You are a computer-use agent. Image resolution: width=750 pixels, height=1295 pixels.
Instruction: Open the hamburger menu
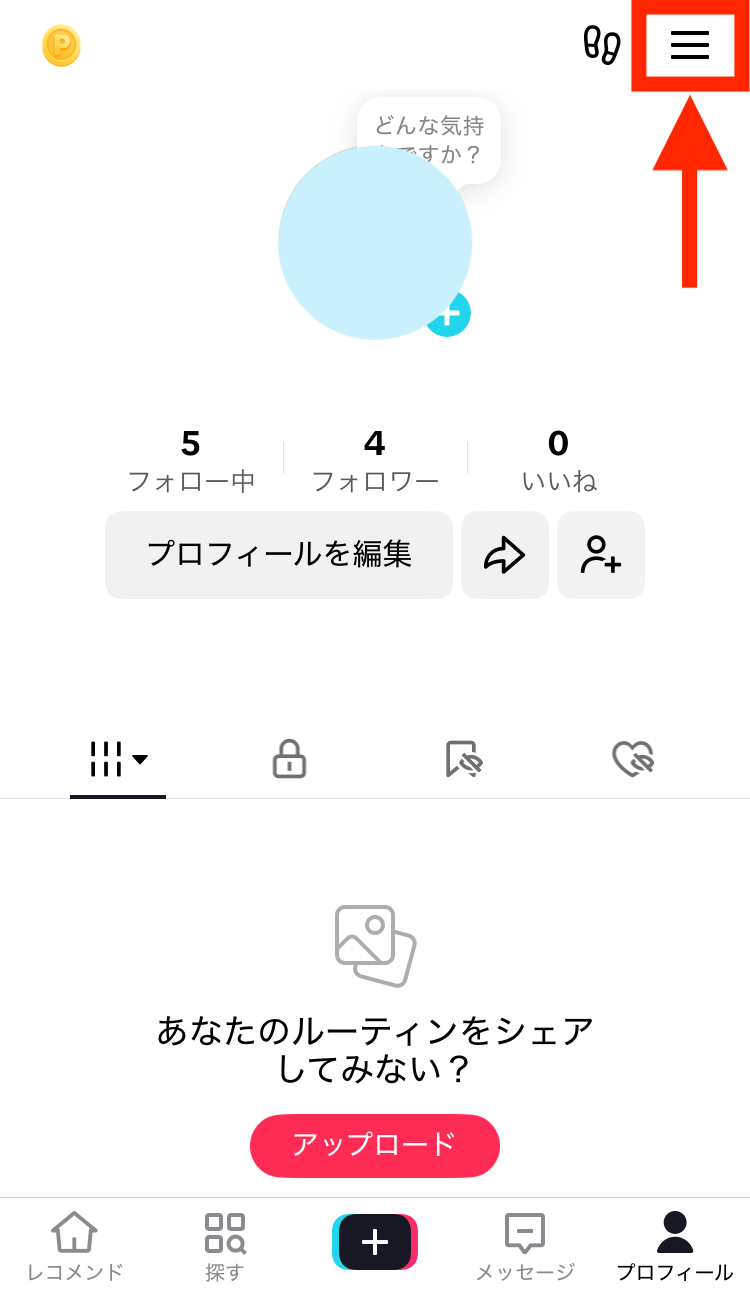click(689, 45)
